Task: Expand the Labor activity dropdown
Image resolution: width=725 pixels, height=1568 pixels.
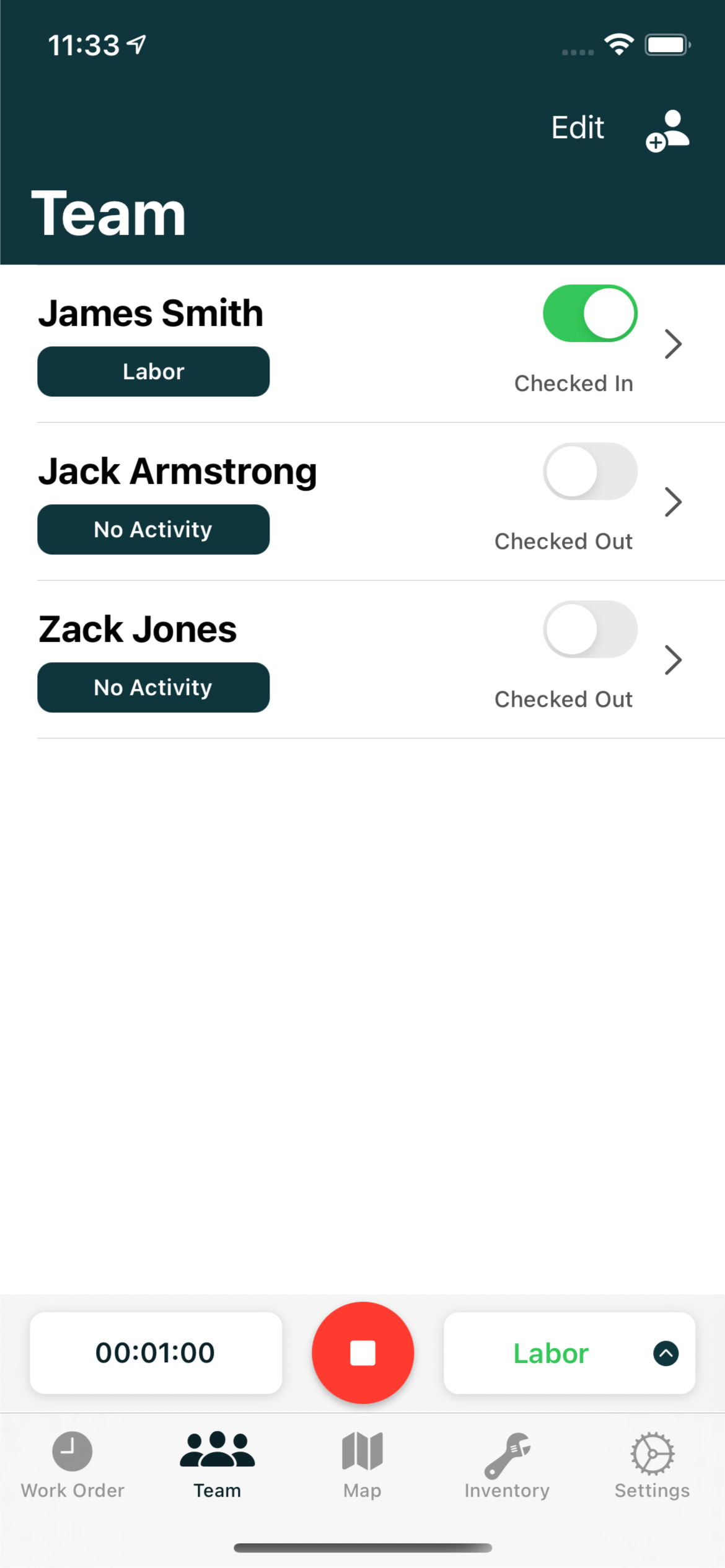Action: coord(666,1354)
